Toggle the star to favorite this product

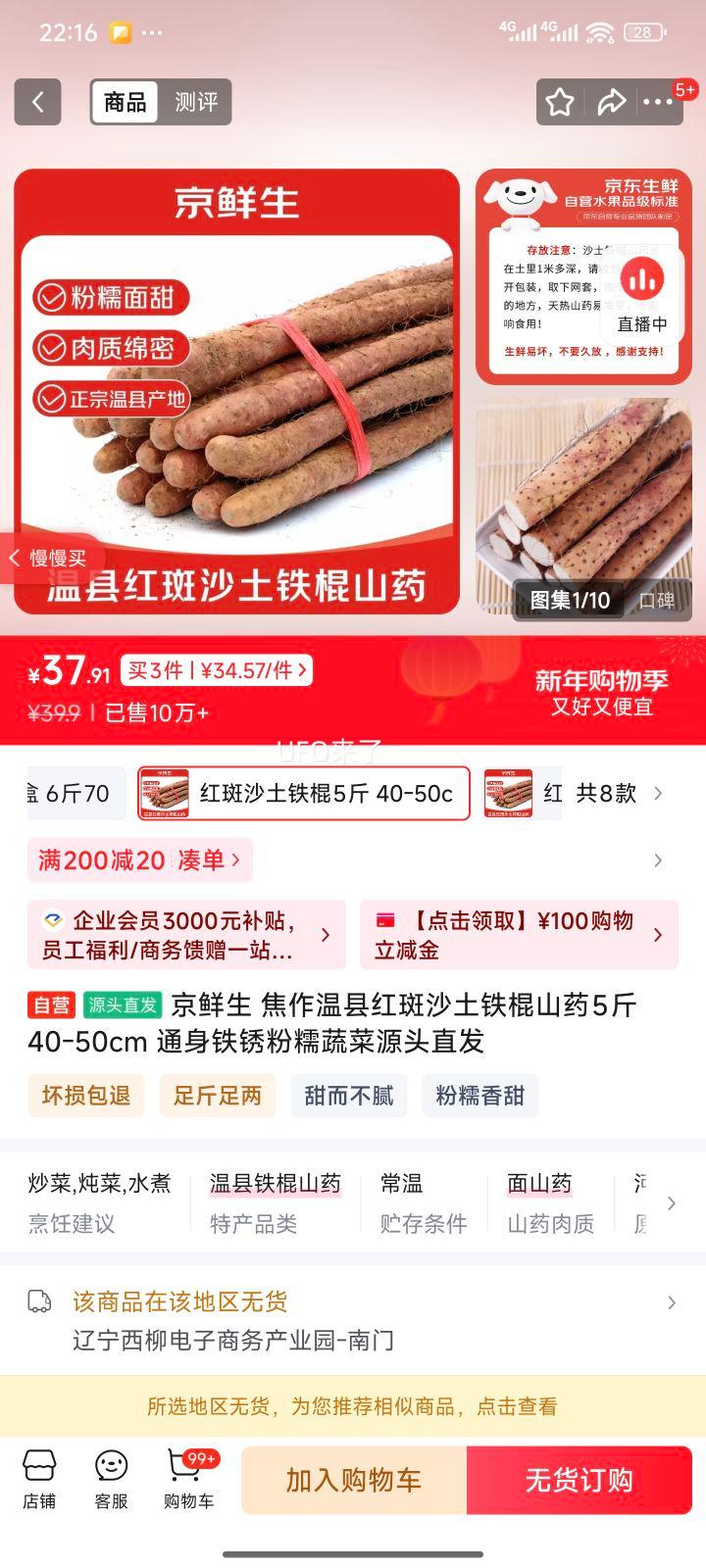559,101
